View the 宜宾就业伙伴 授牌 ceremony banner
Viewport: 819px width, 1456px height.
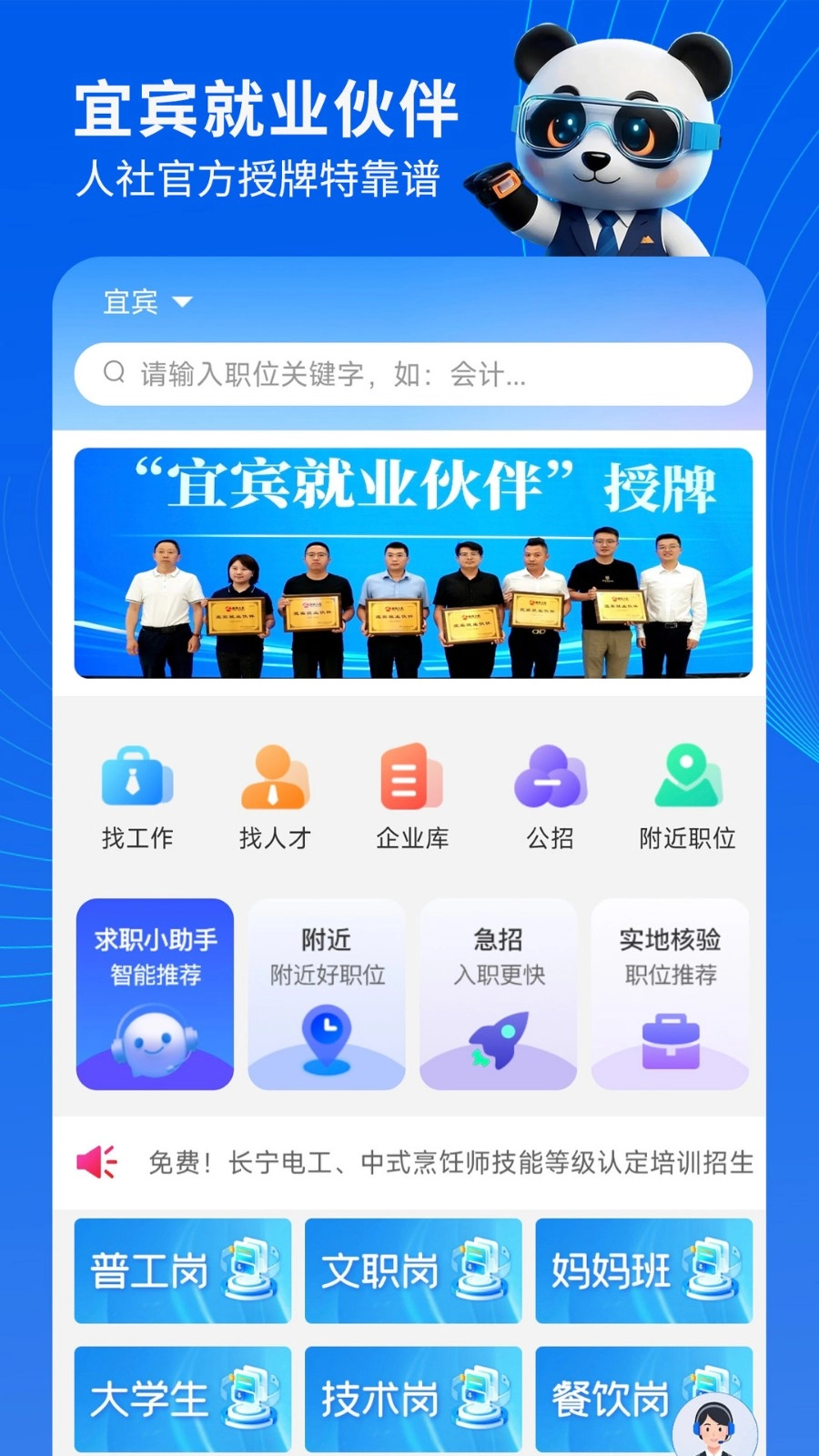click(409, 561)
